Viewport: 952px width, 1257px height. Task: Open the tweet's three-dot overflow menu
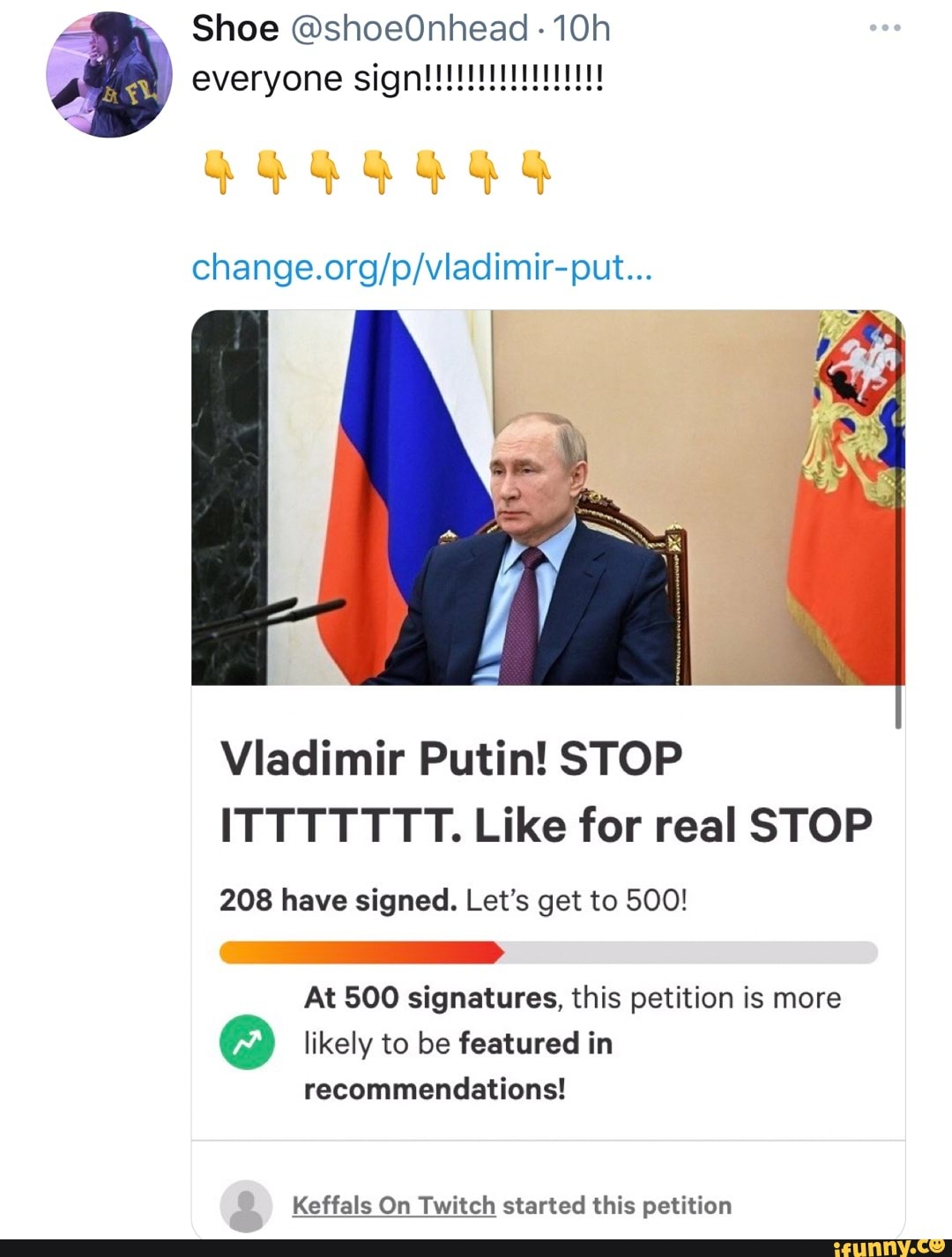(x=884, y=28)
